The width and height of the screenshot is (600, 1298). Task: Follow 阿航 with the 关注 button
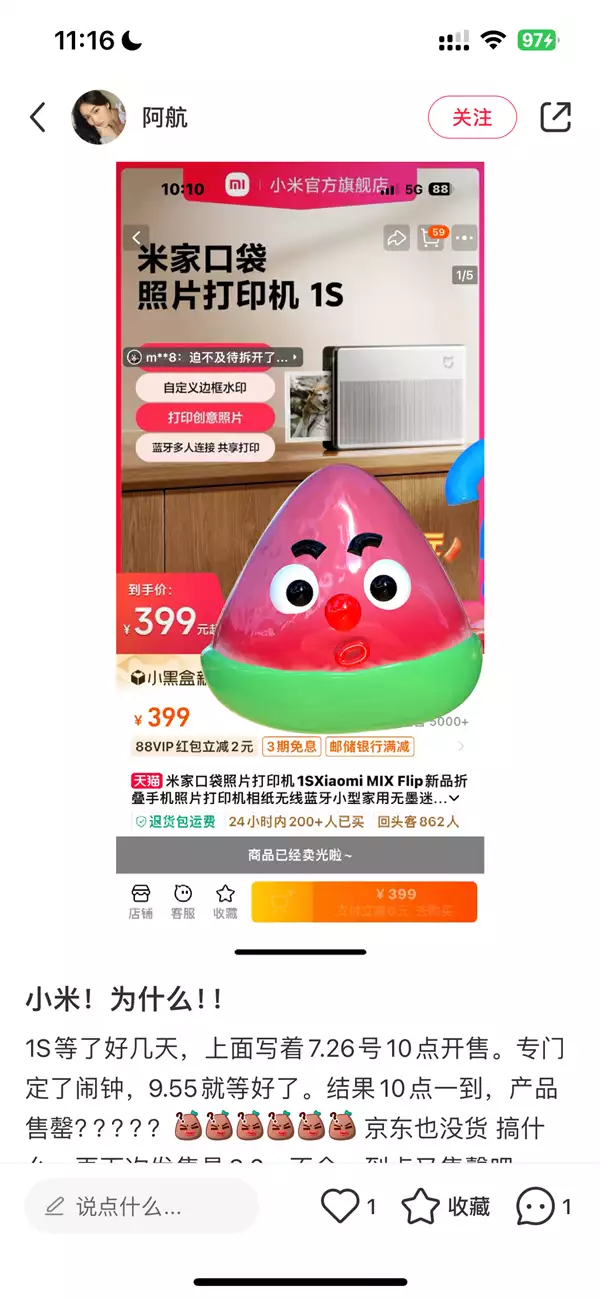(472, 117)
